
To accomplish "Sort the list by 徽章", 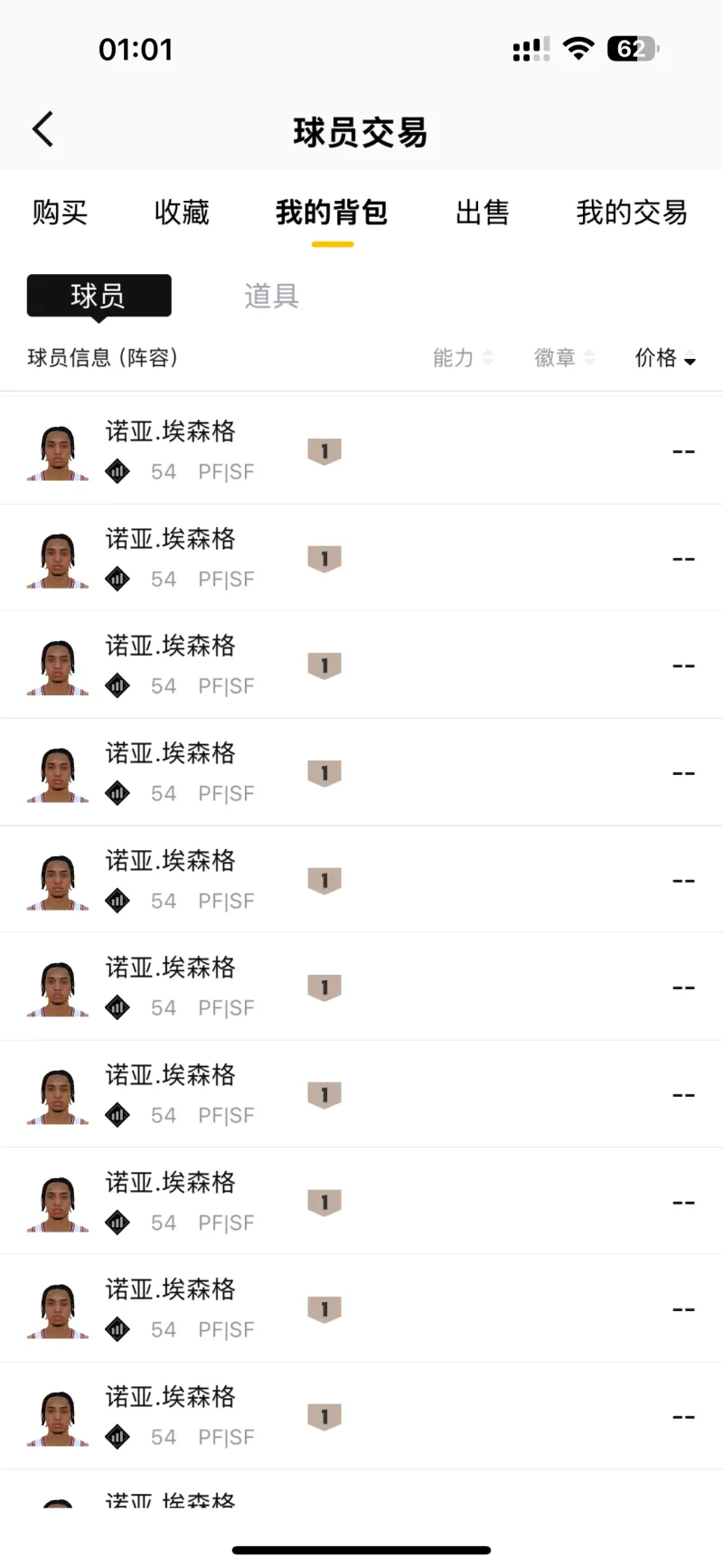I will click(x=564, y=358).
